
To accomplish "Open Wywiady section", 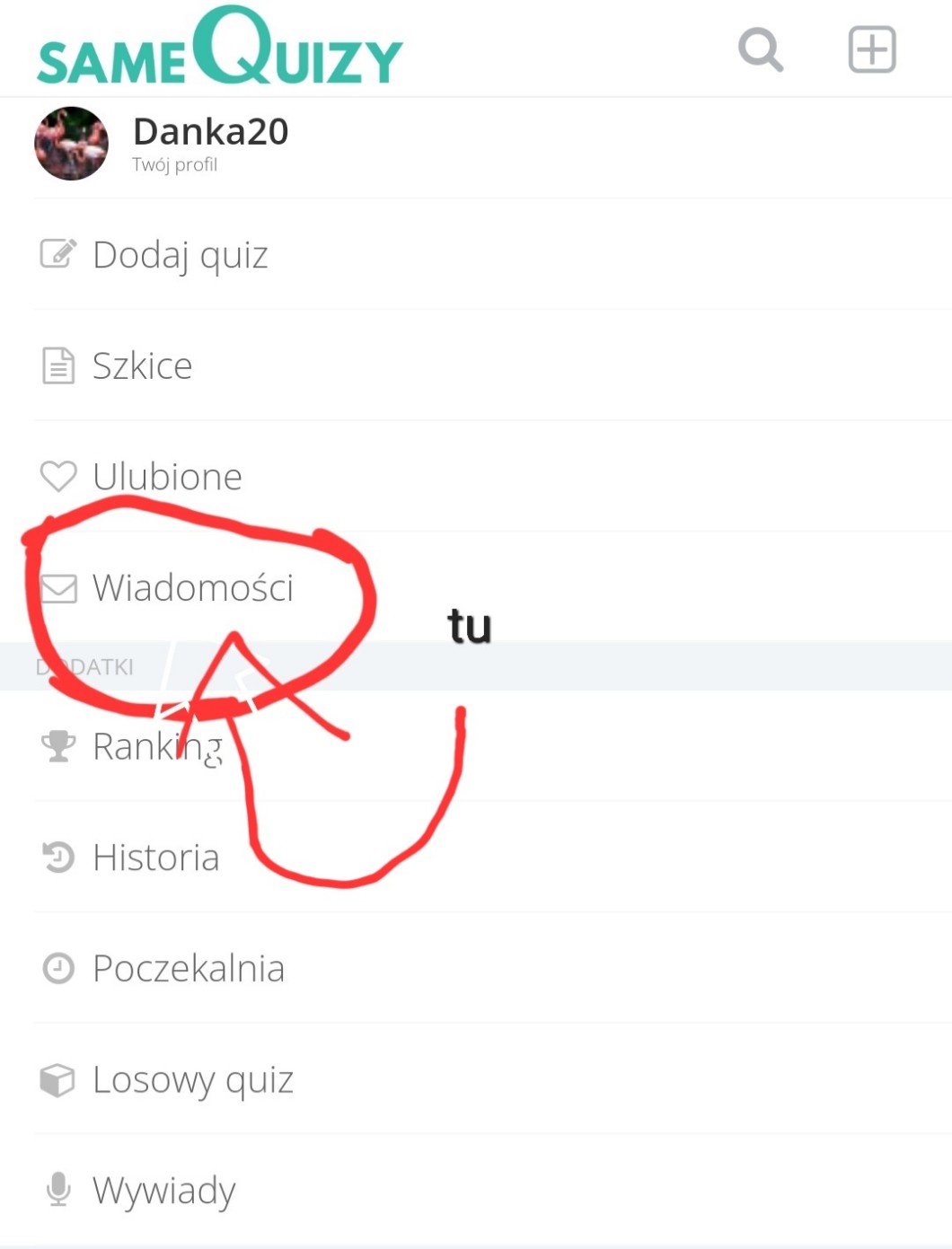I will click(163, 1191).
